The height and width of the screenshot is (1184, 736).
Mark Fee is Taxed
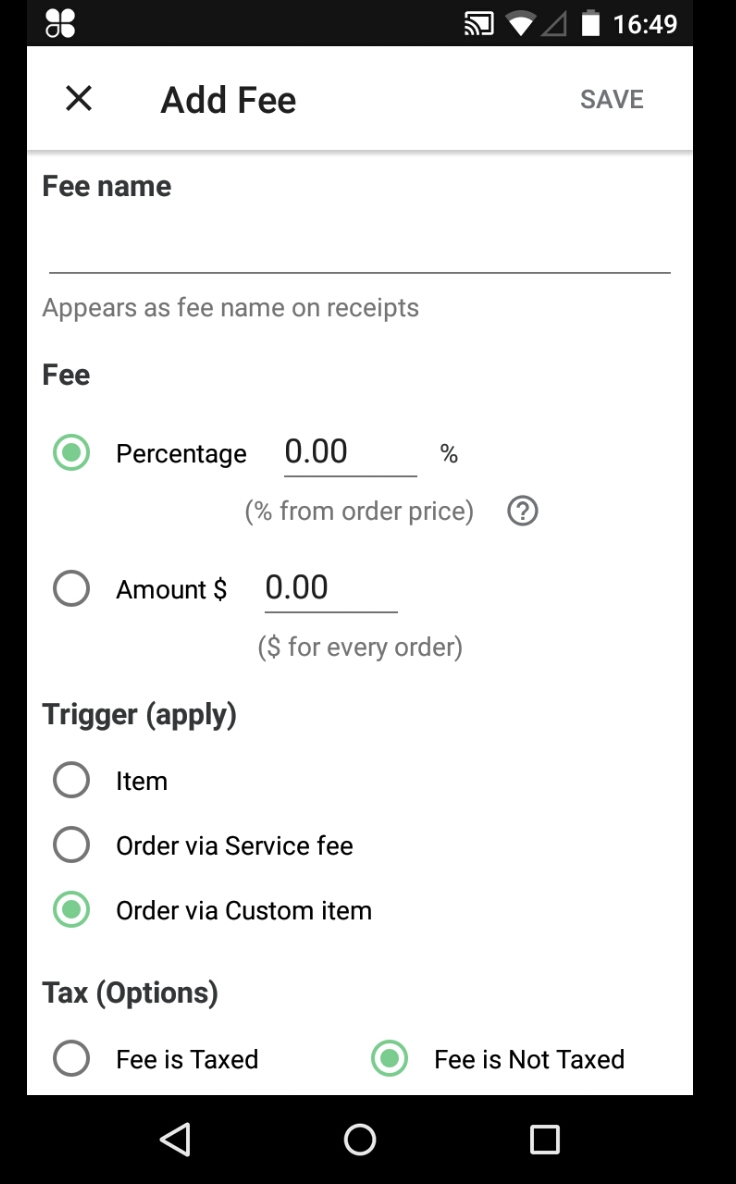(x=72, y=1059)
